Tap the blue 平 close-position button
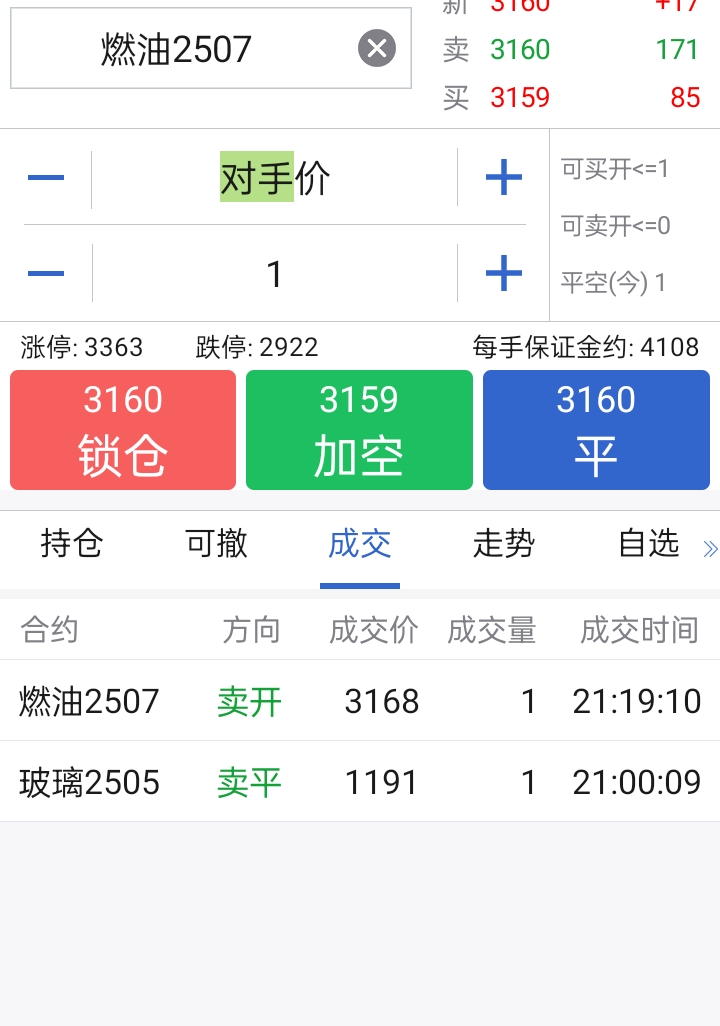The height and width of the screenshot is (1026, 720). [x=596, y=430]
